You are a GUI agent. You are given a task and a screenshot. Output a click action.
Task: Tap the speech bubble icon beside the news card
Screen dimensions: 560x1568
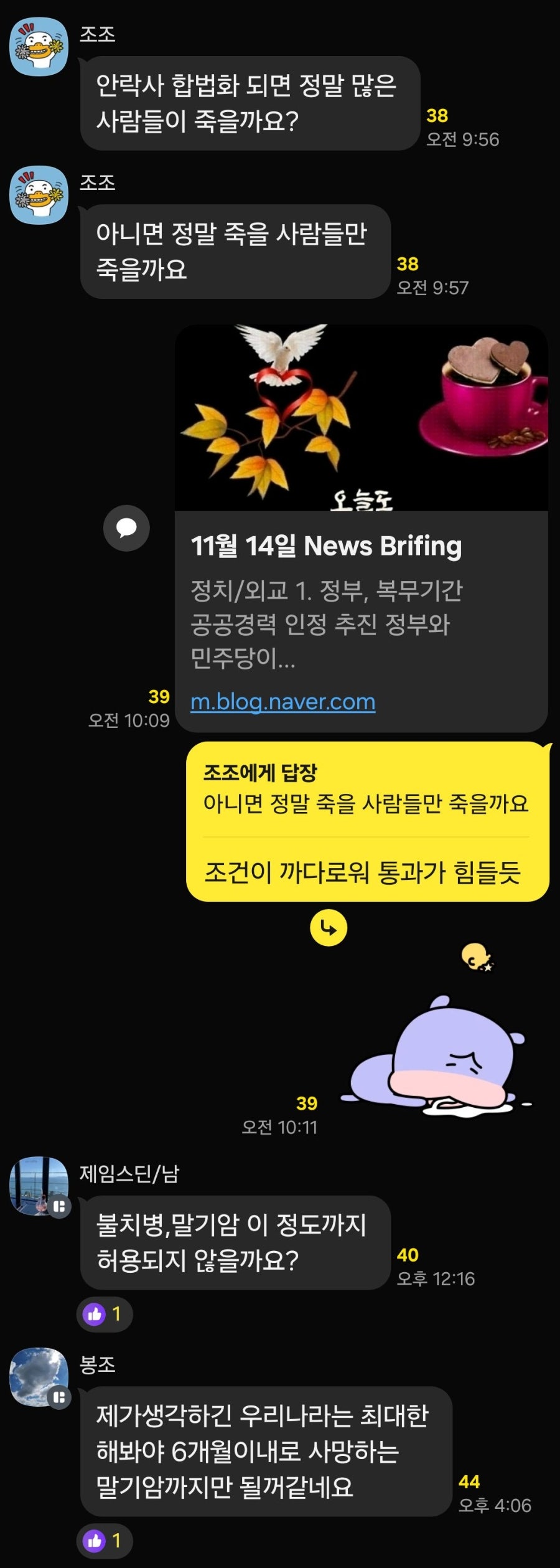[x=126, y=528]
